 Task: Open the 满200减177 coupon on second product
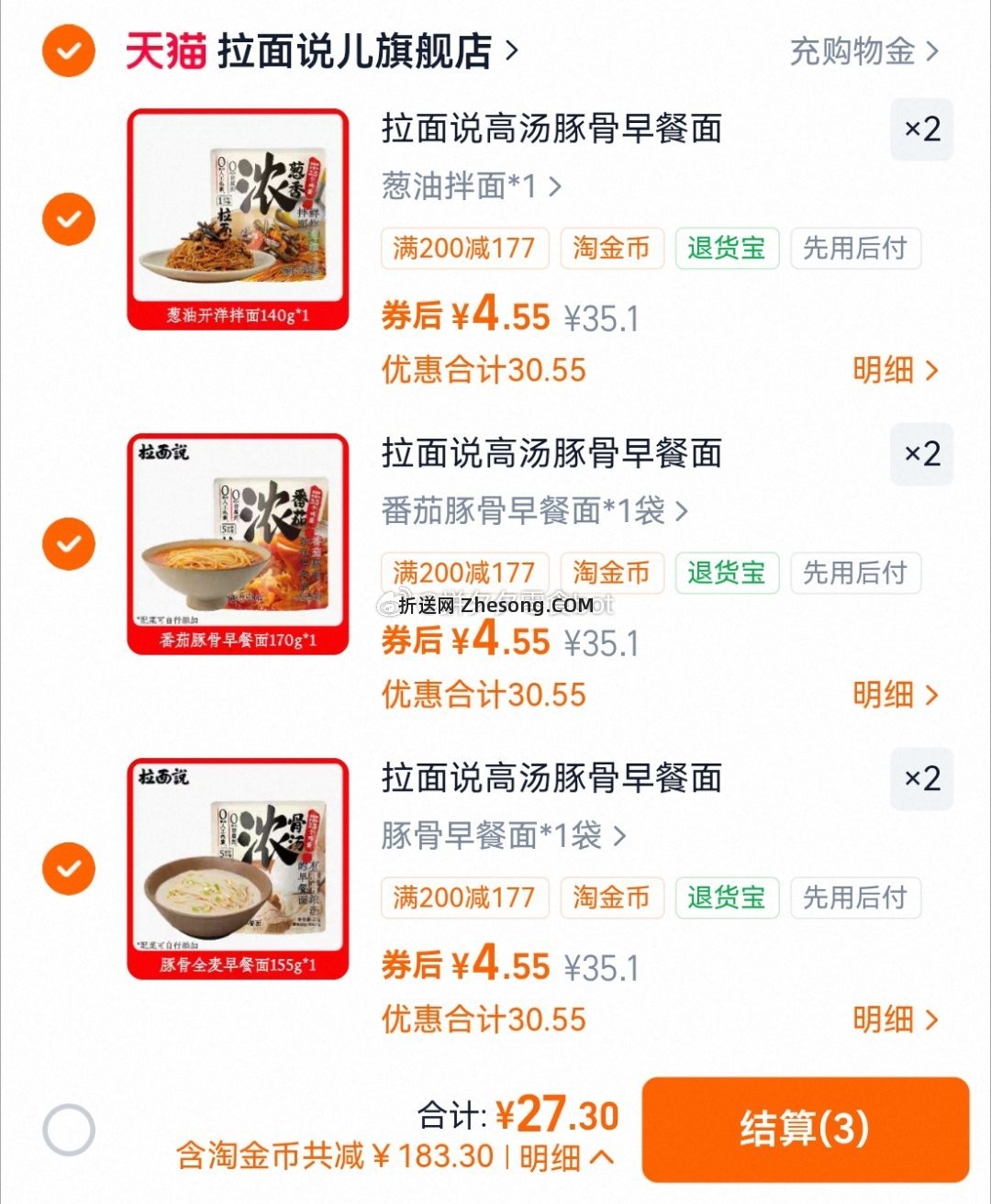tap(464, 573)
